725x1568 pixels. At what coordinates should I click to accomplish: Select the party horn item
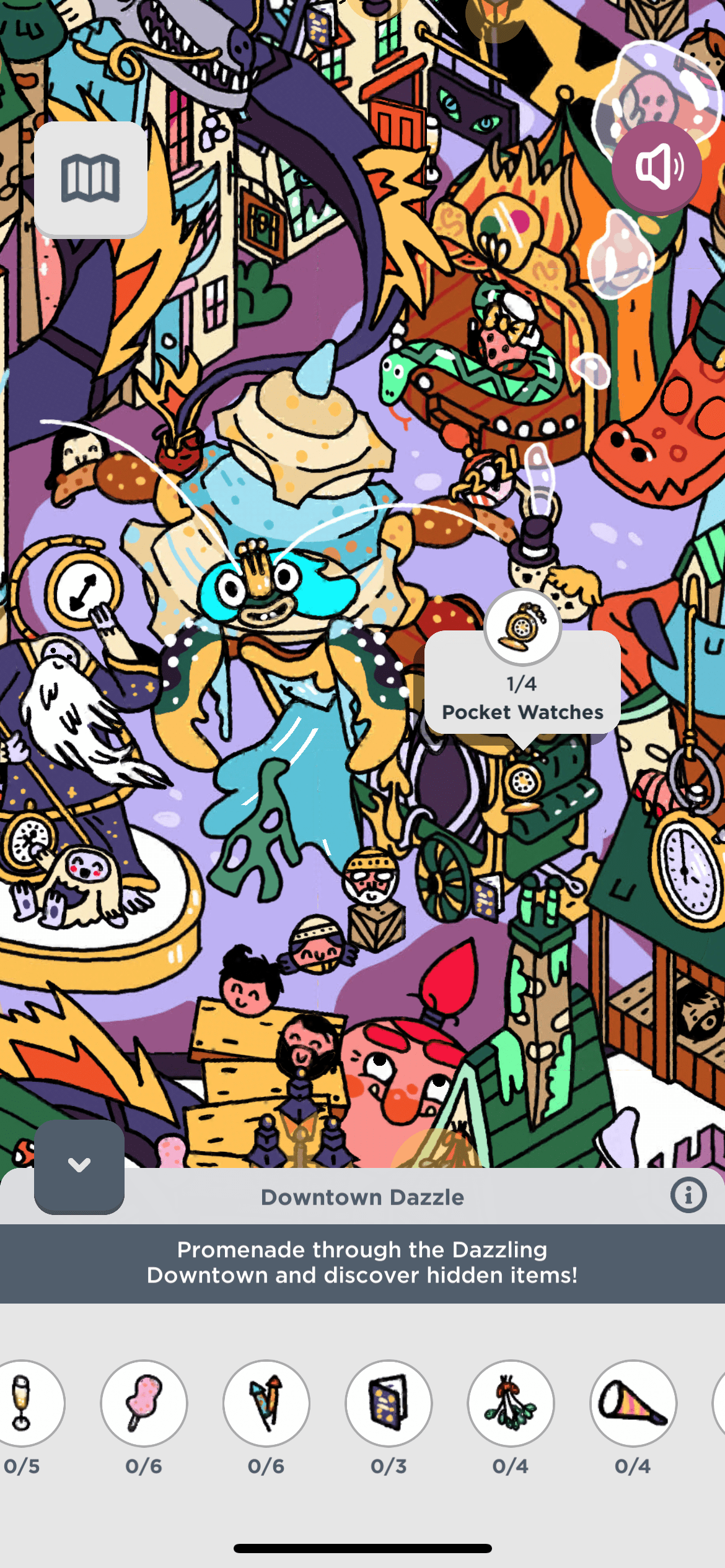click(633, 1403)
